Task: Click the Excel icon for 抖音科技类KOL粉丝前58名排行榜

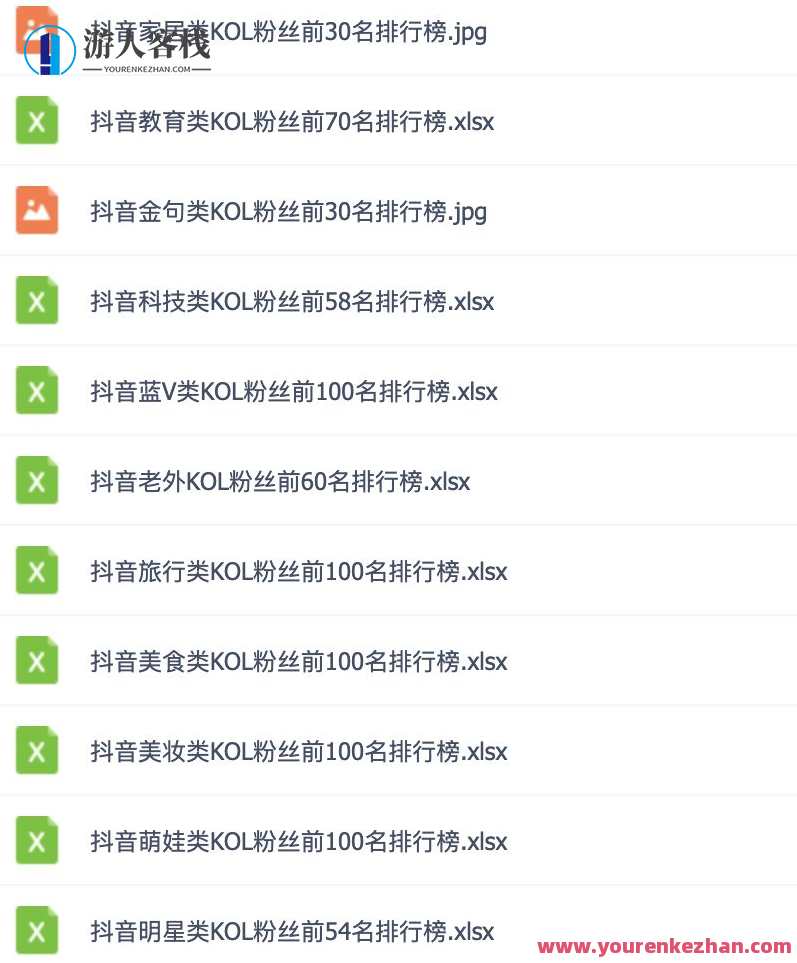Action: click(36, 301)
